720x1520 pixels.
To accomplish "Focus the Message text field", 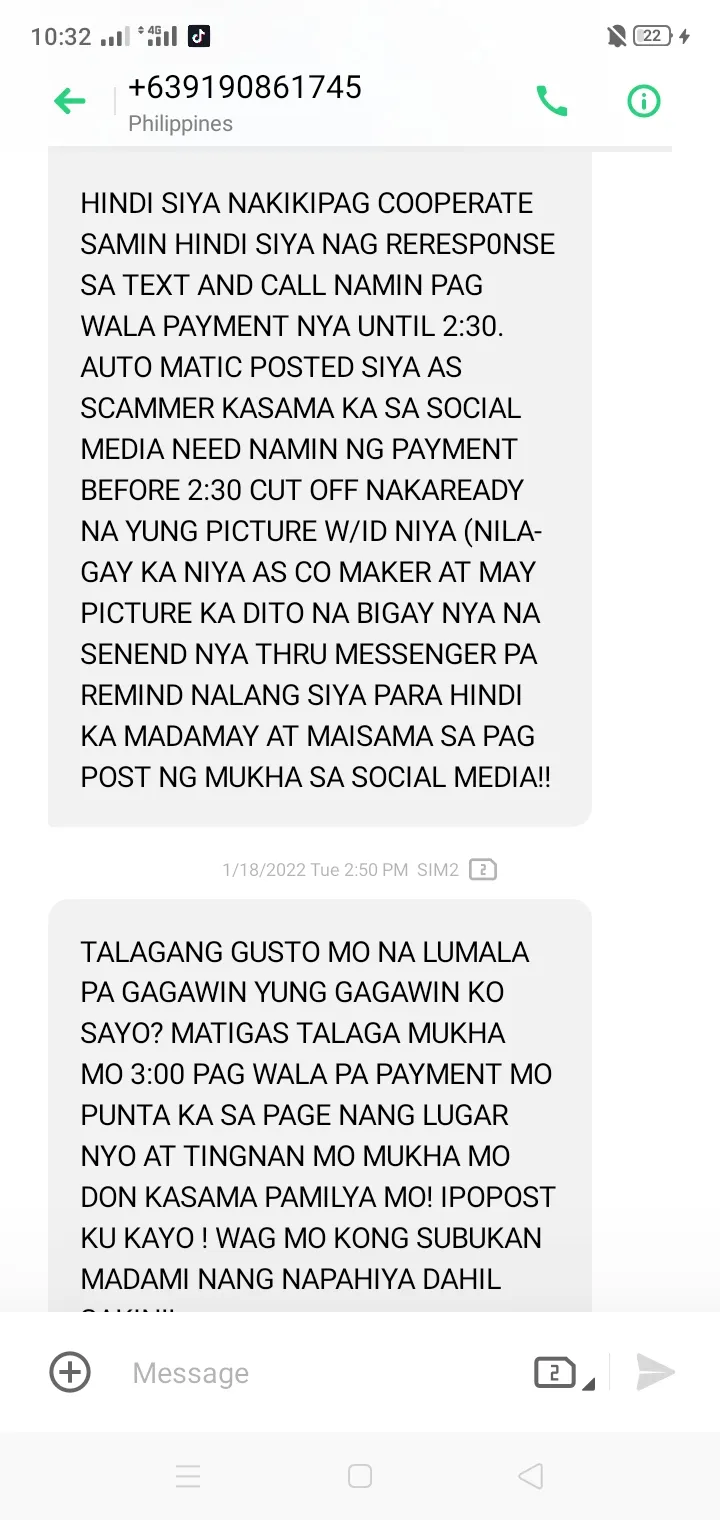I will coord(320,1373).
